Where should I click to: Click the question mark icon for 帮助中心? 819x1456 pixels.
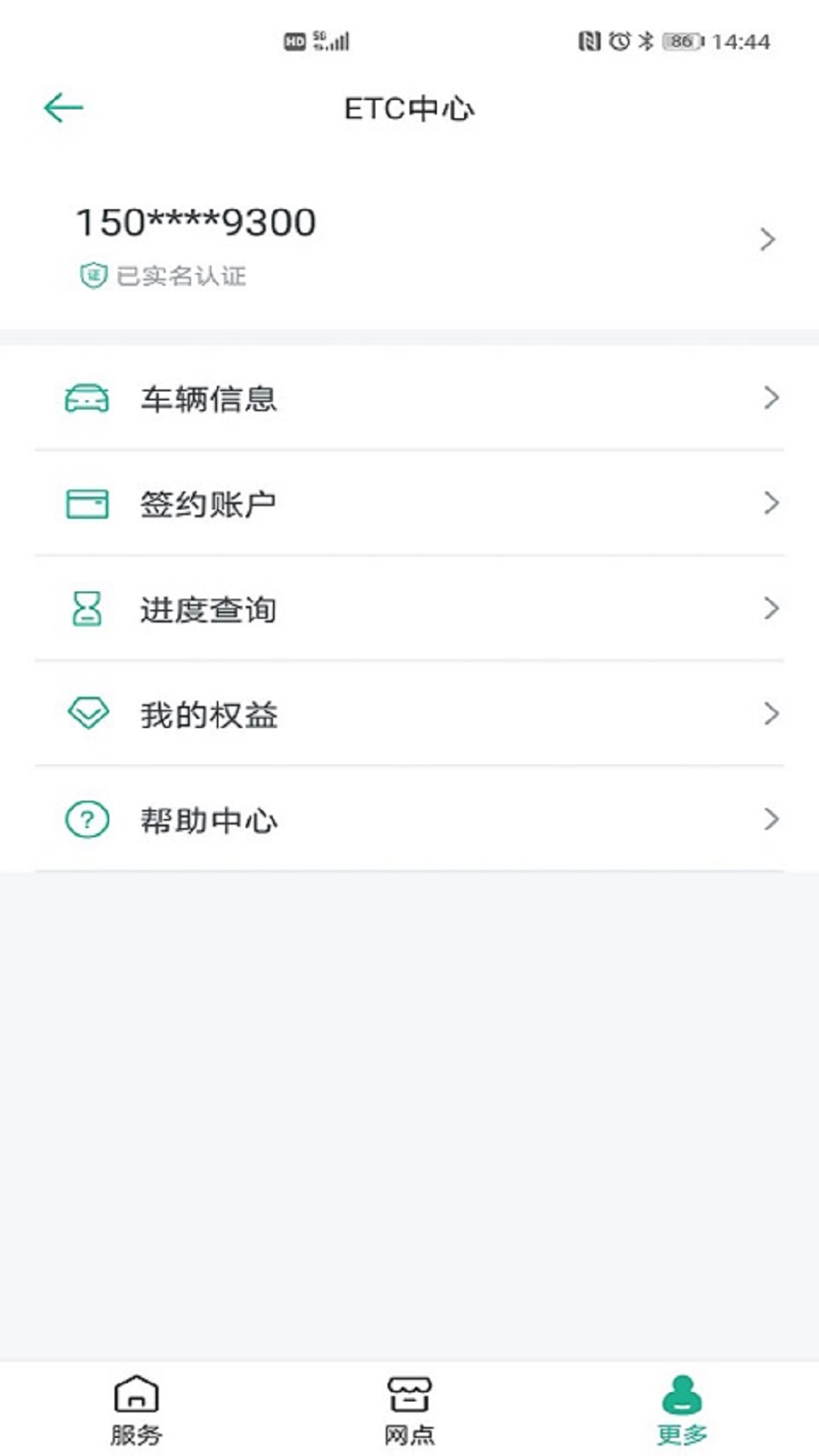[86, 817]
